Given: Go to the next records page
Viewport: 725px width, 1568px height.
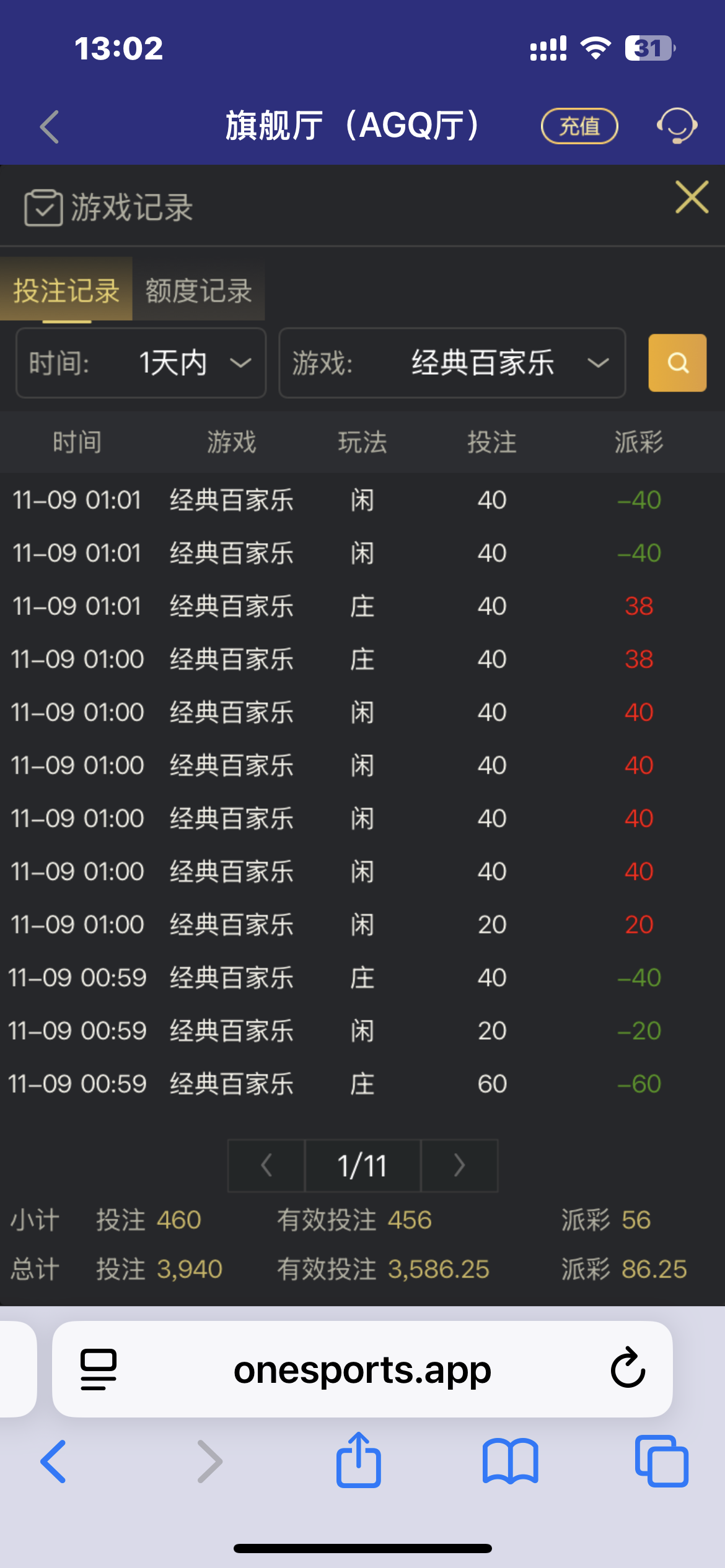Looking at the screenshot, I should pos(459,1165).
